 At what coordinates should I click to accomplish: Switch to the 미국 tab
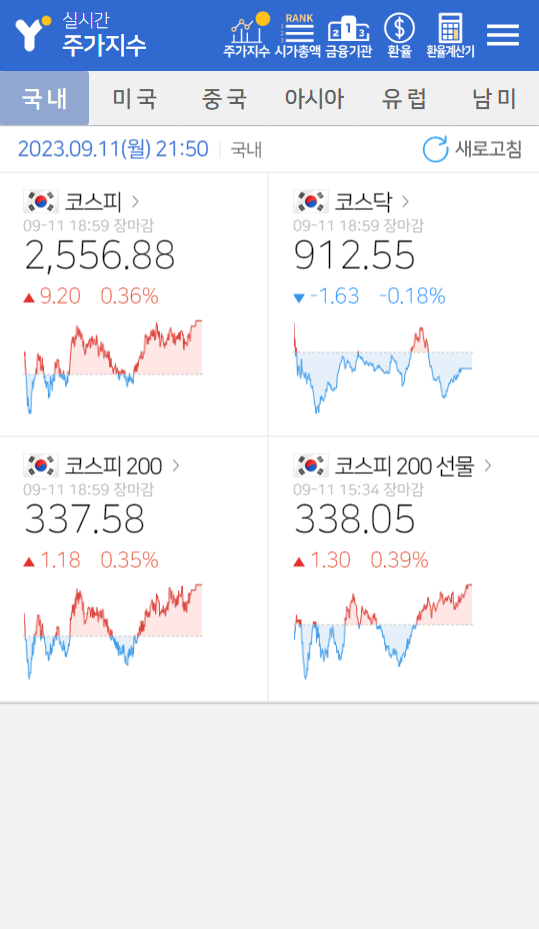[x=134, y=98]
